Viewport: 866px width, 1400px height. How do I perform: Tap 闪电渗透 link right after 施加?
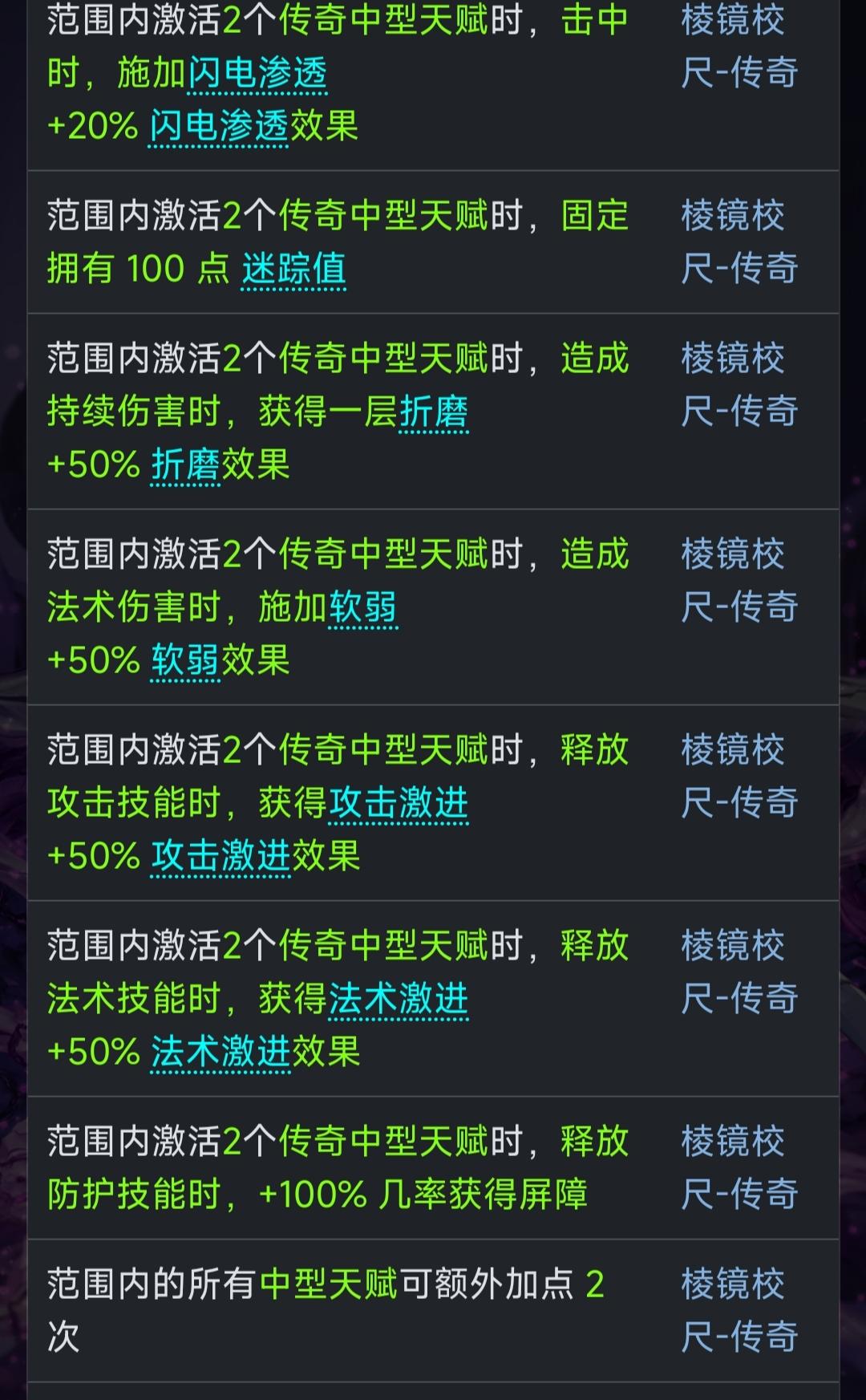pos(257,74)
